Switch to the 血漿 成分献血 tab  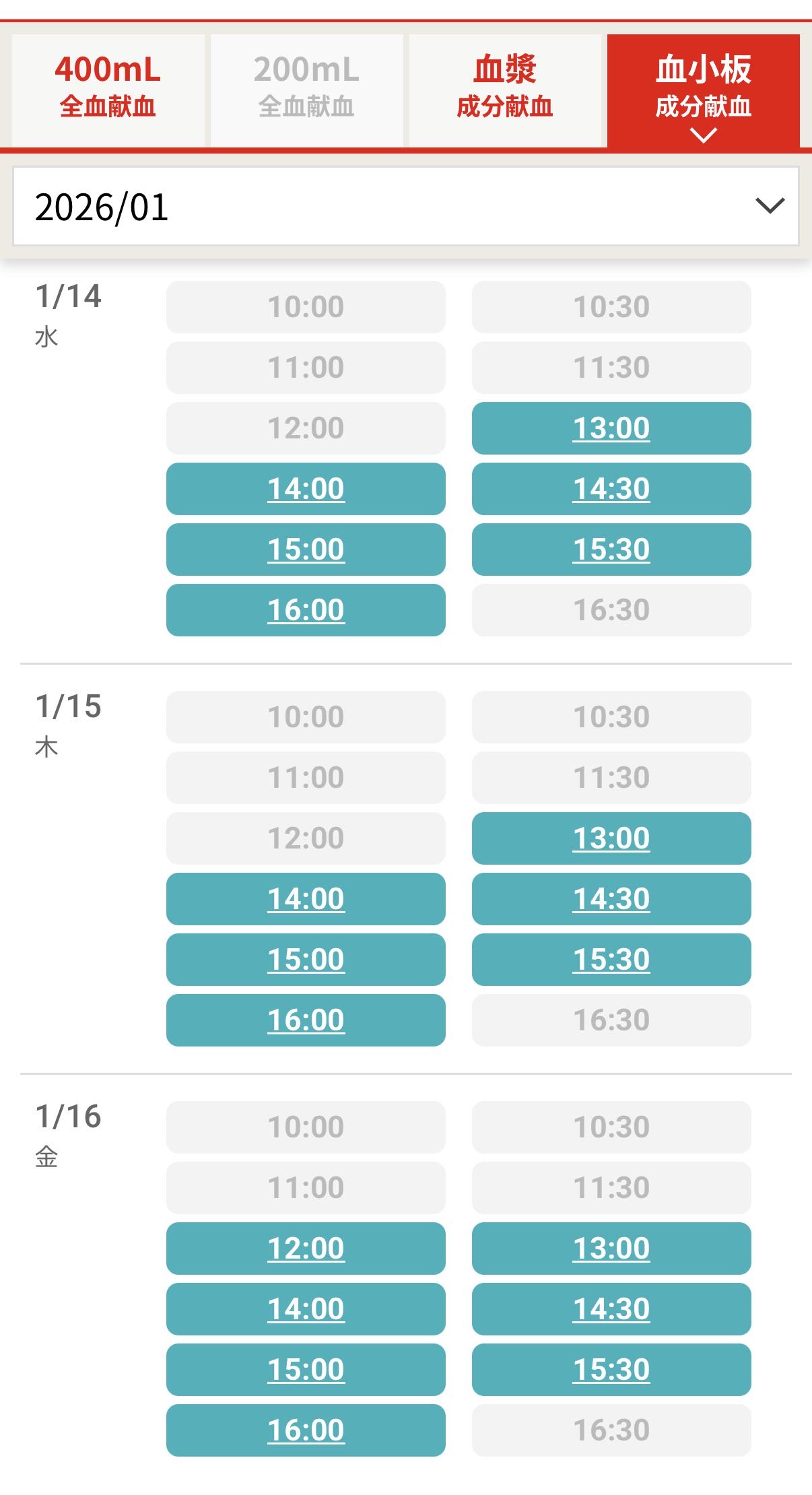pos(505,88)
